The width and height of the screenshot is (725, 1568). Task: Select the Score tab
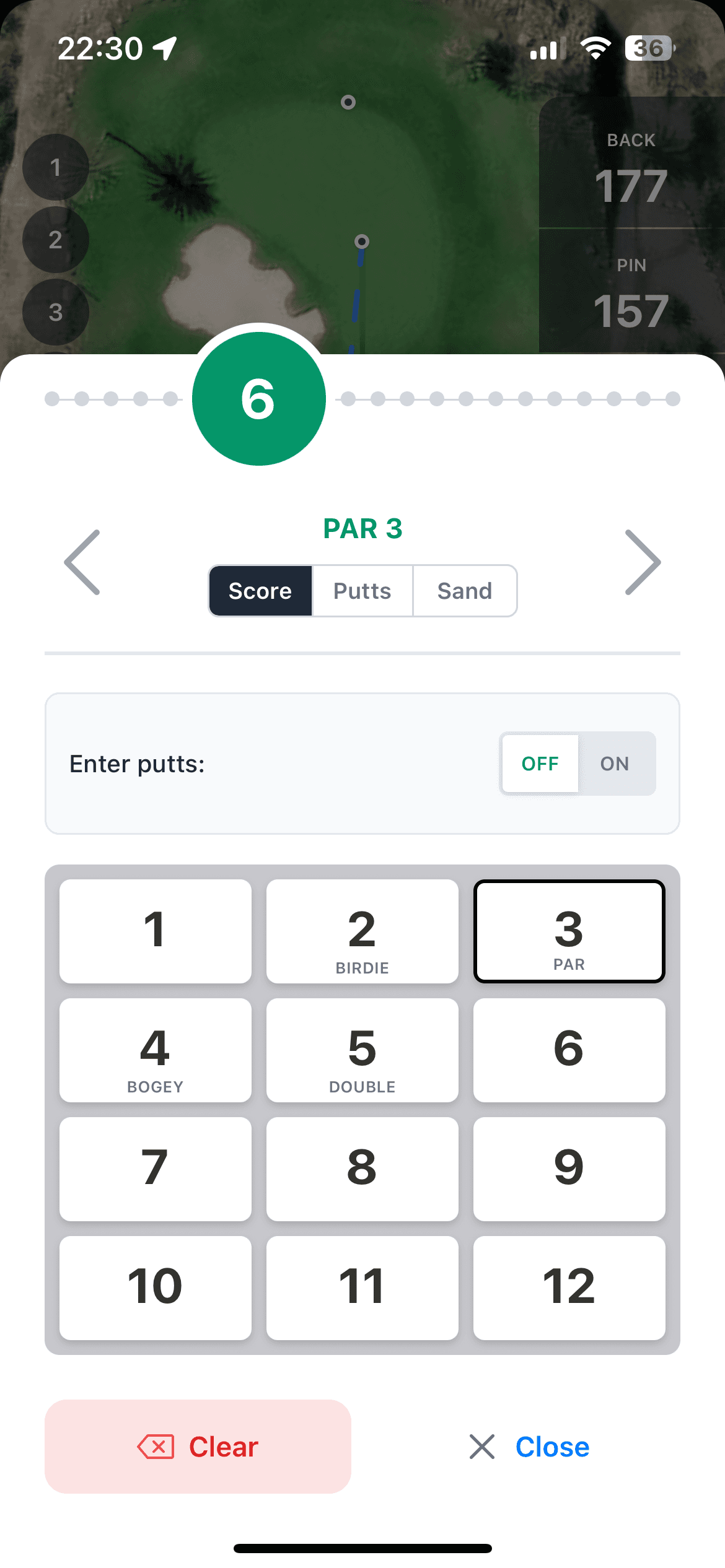click(260, 591)
